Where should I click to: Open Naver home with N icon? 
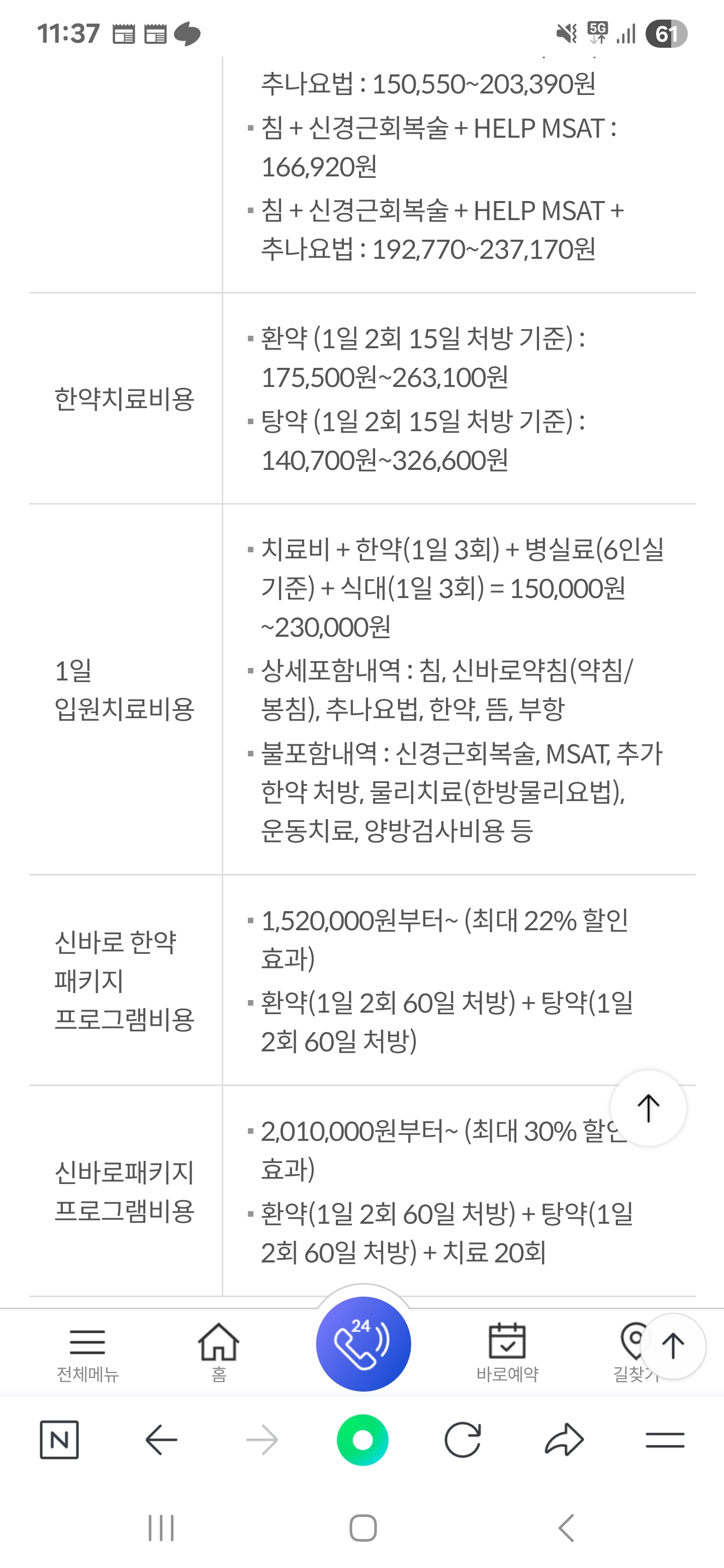coord(59,1440)
